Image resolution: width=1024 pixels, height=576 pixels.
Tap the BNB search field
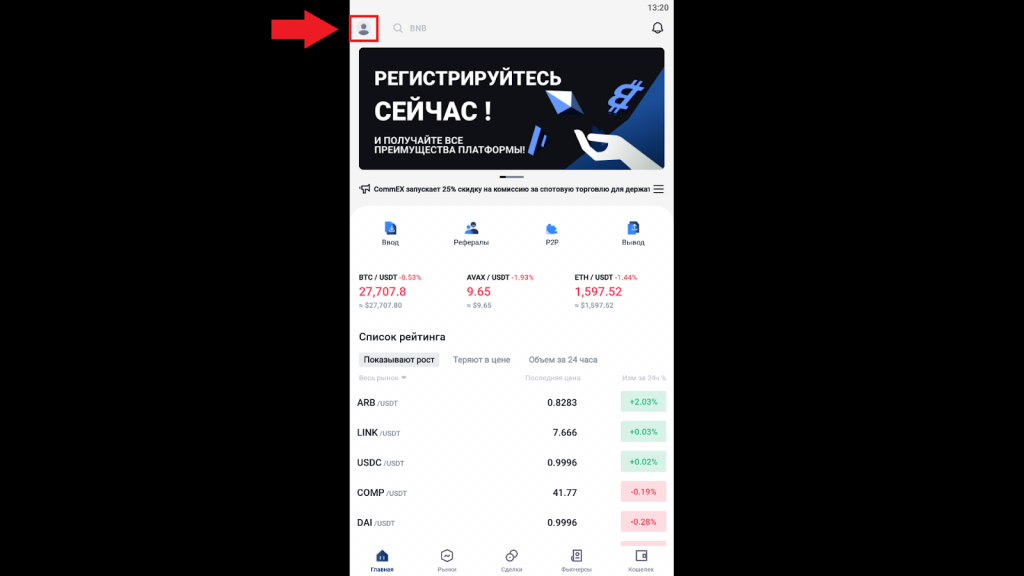[418, 29]
